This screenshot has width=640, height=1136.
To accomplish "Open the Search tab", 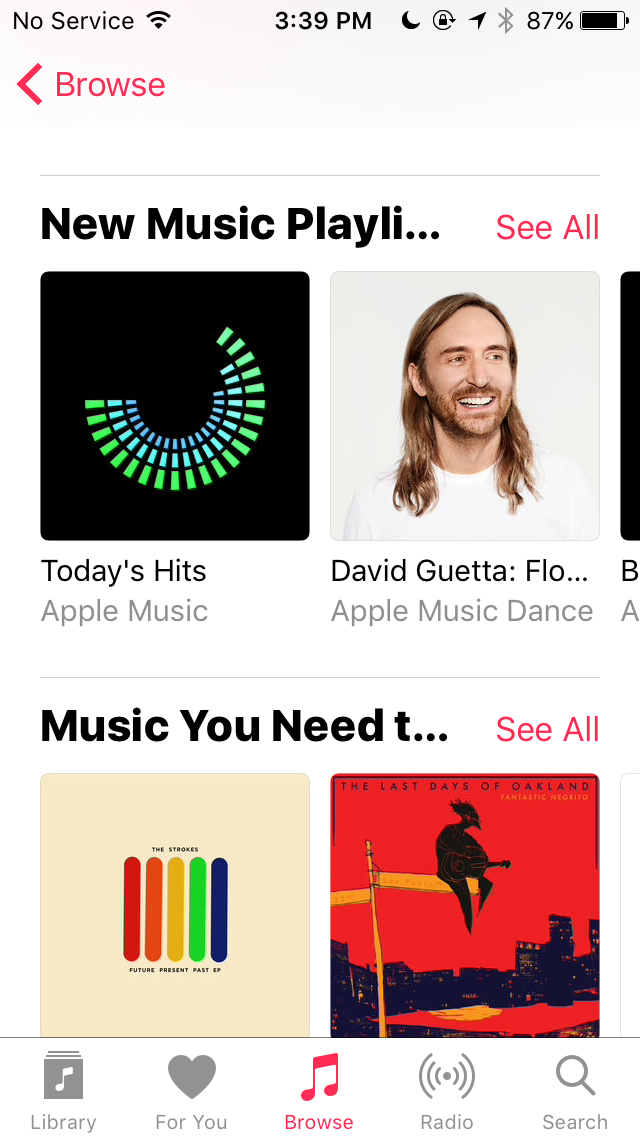I will pyautogui.click(x=575, y=1090).
